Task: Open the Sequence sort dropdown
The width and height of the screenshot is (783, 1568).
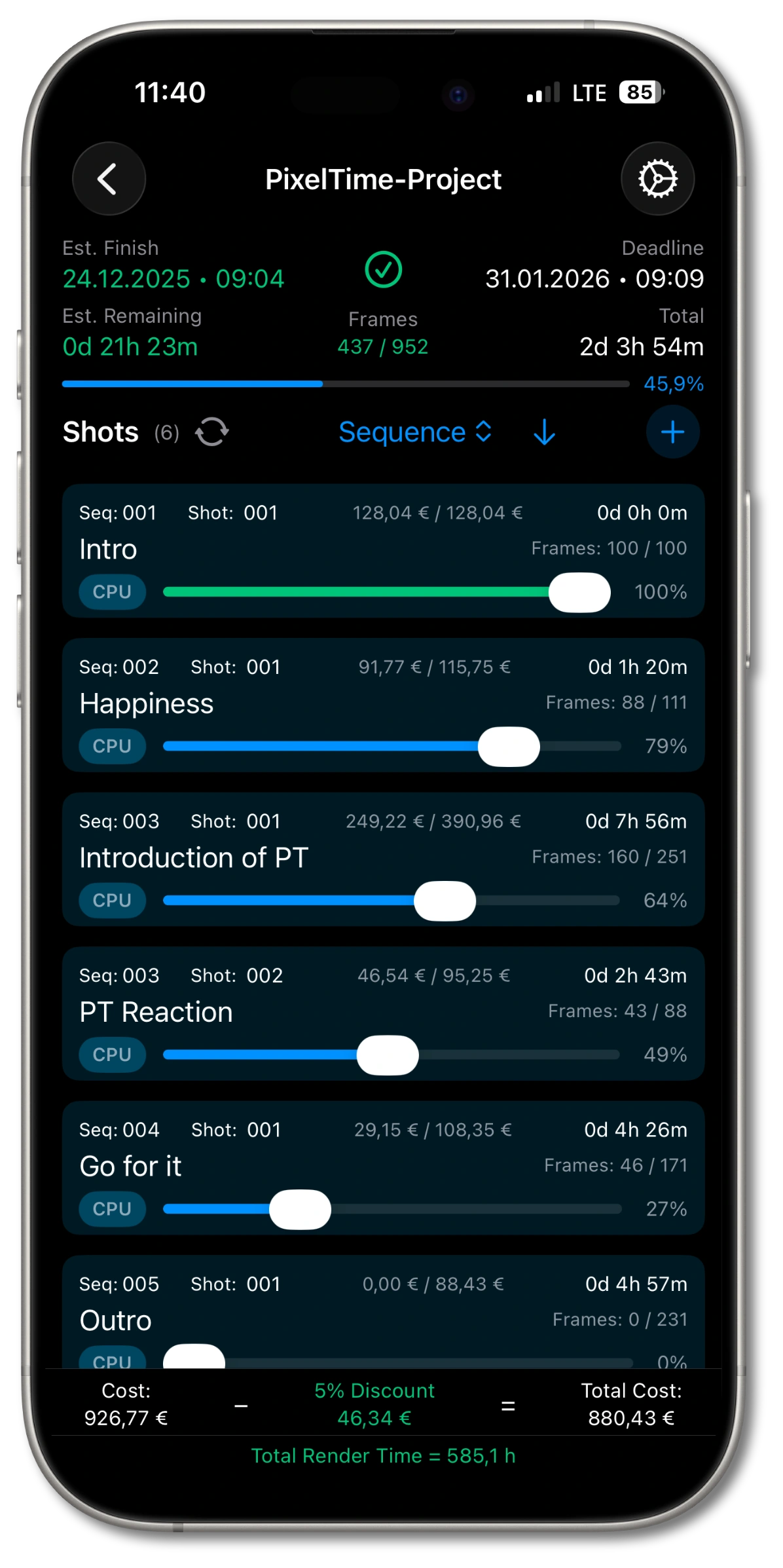Action: pyautogui.click(x=415, y=432)
